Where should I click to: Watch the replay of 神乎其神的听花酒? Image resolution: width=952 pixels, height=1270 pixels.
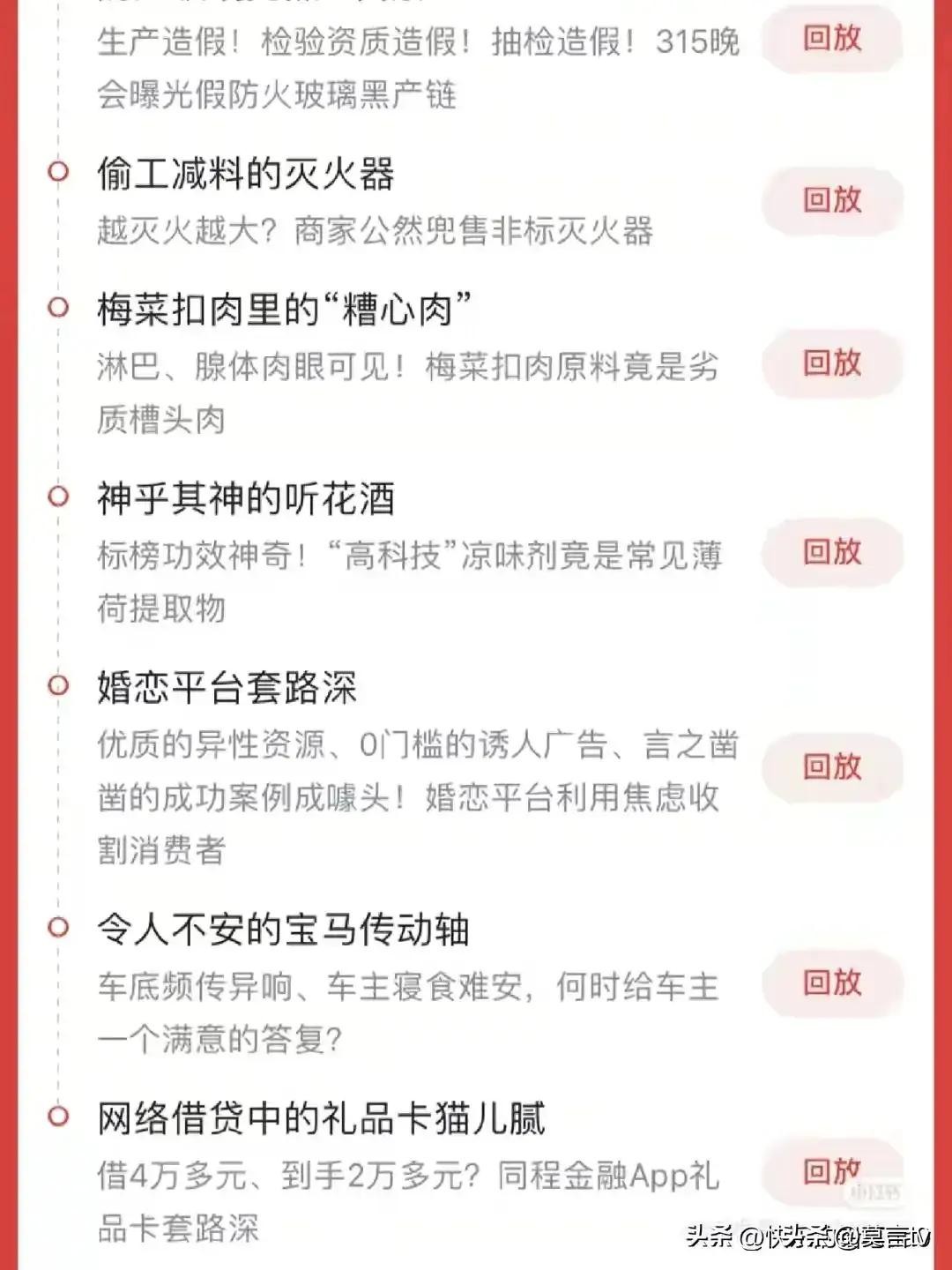click(x=831, y=552)
